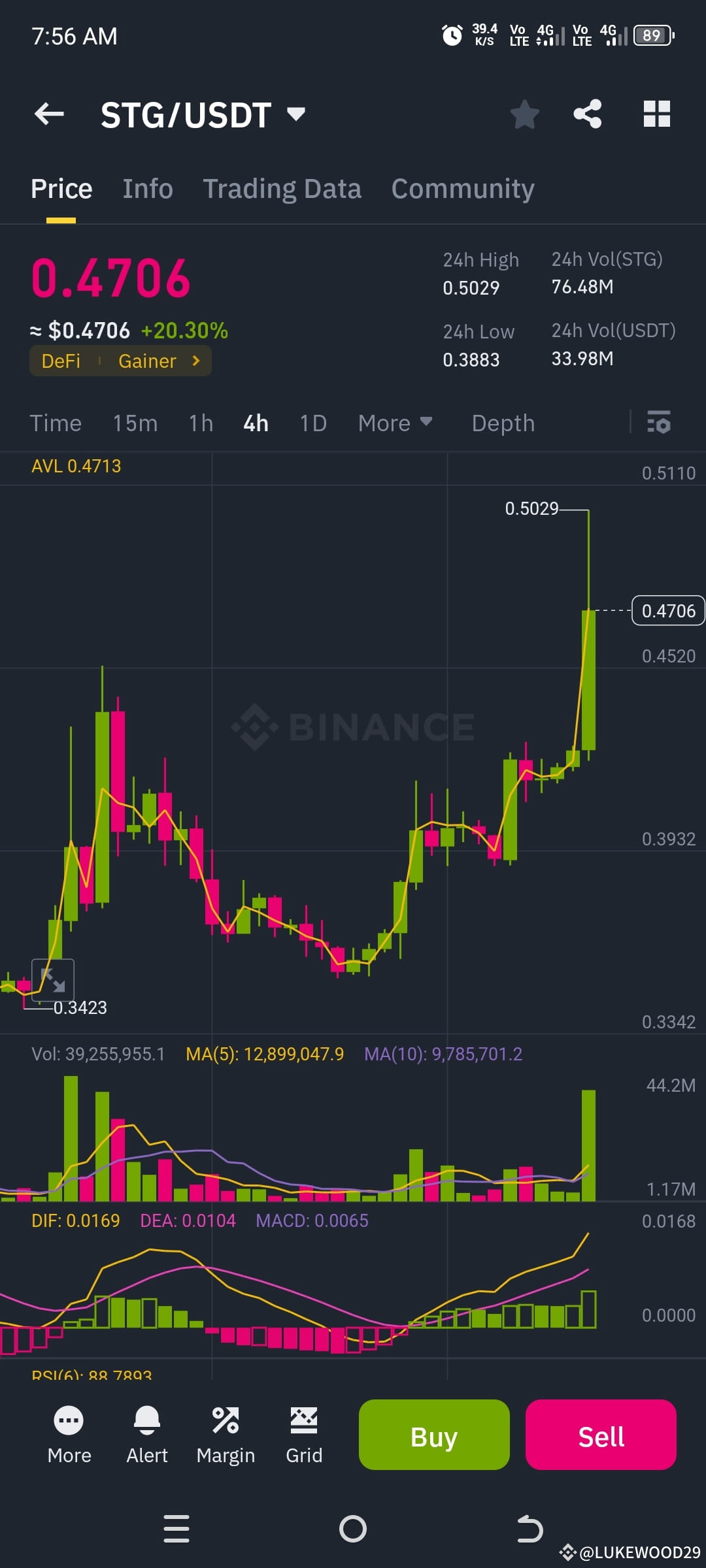The height and width of the screenshot is (1568, 706).
Task: Tap the back arrow to exit the chart
Action: tap(49, 114)
